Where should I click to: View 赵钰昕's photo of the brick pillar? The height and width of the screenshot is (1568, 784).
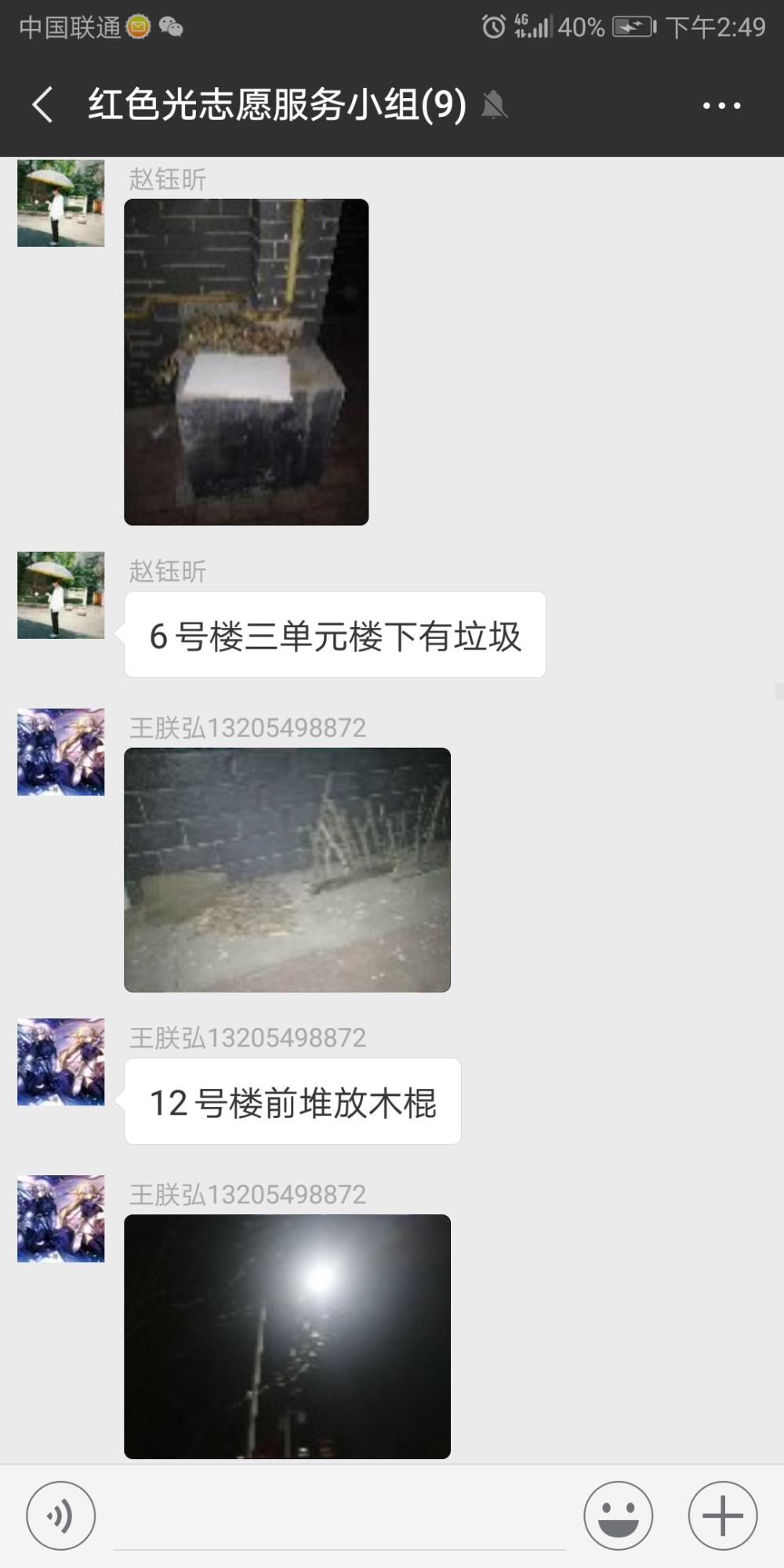click(246, 362)
